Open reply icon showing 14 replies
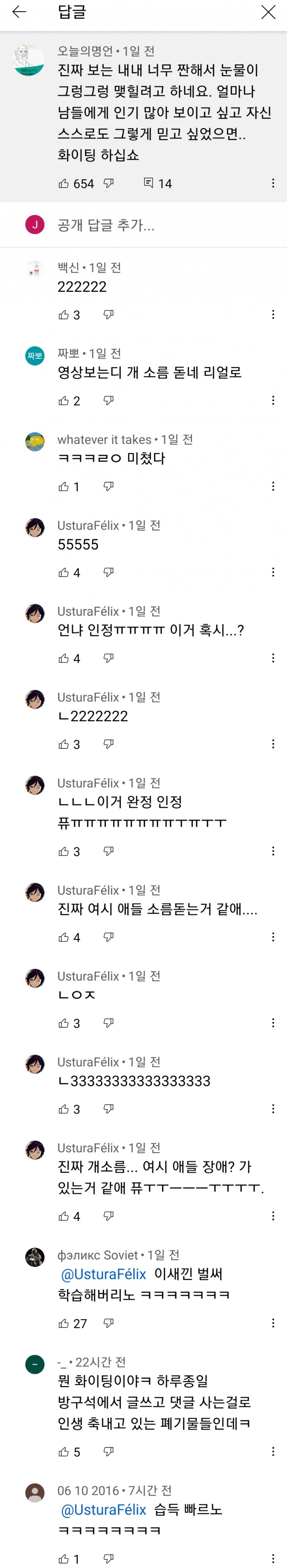Screen dimensions: 287x1568 pyautogui.click(x=148, y=183)
